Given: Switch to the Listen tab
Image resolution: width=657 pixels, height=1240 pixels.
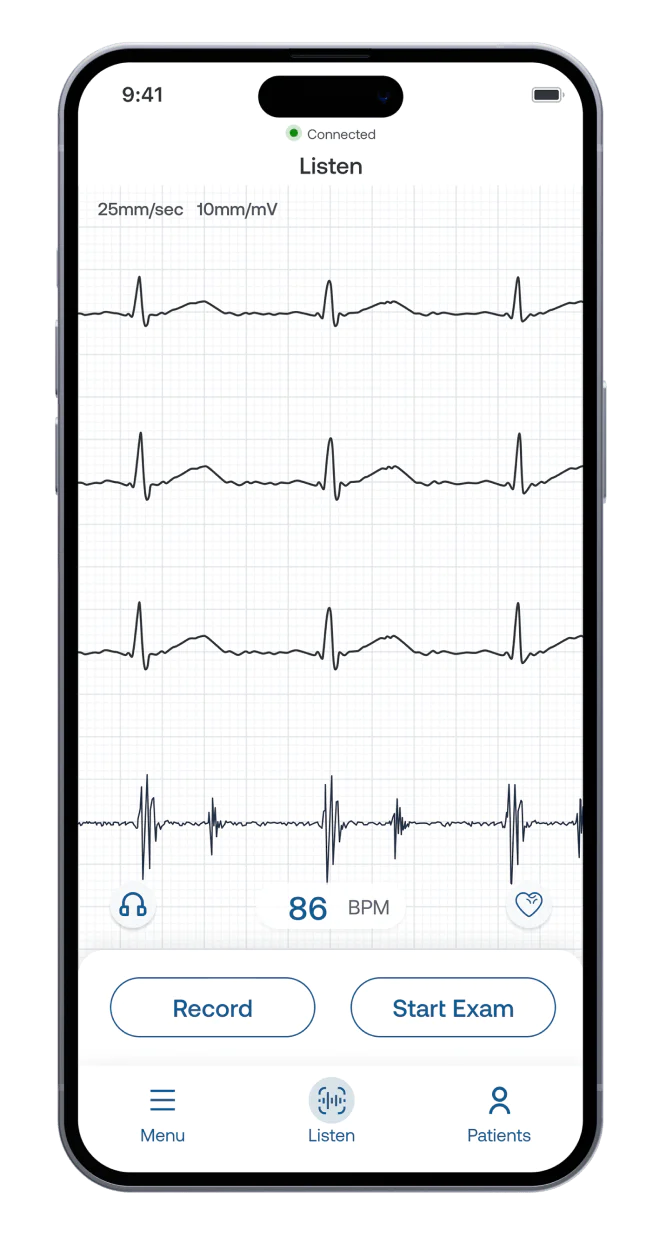Looking at the screenshot, I should coord(331,1113).
